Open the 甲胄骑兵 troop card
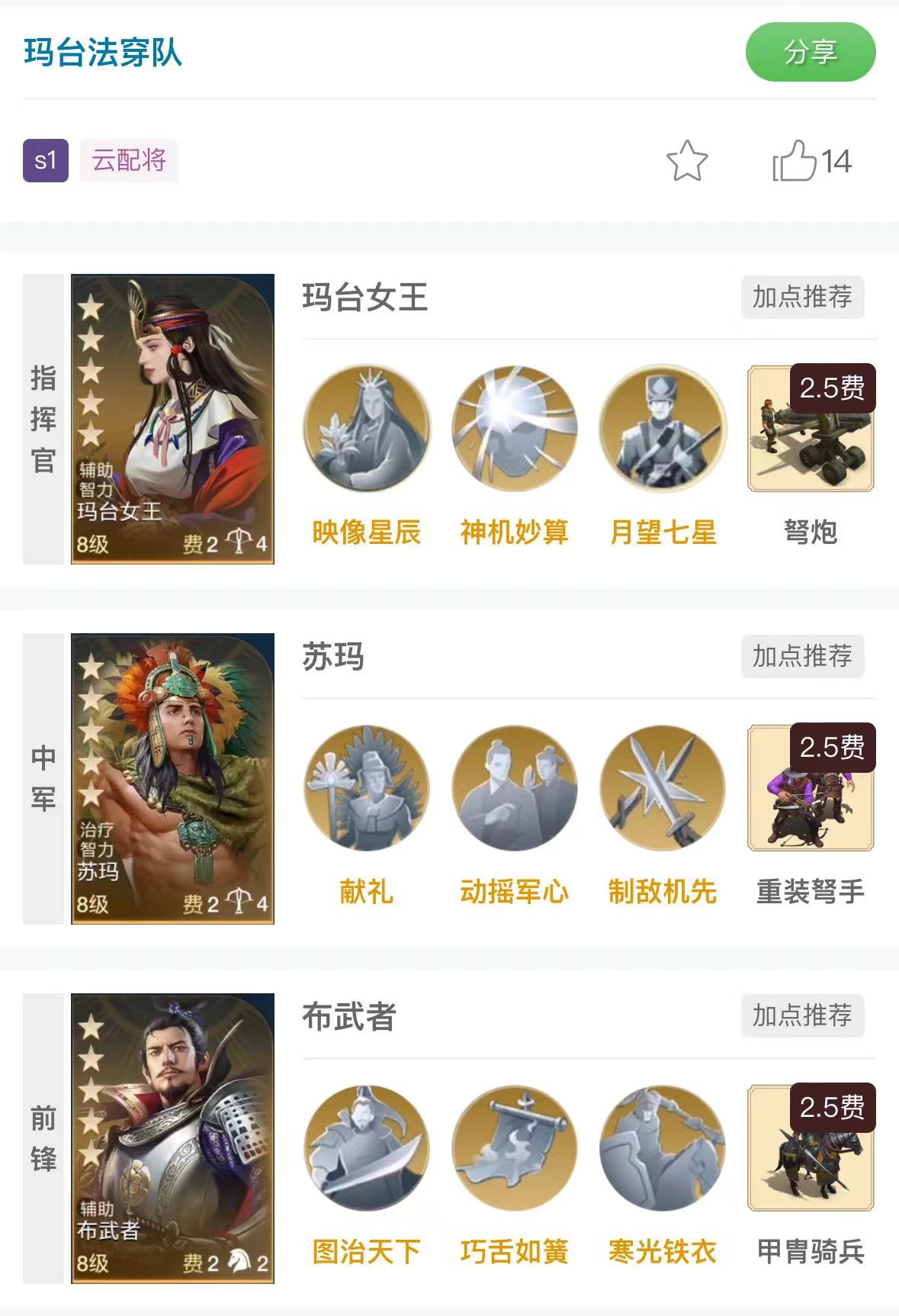The height and width of the screenshot is (1316, 899). pos(811,1148)
